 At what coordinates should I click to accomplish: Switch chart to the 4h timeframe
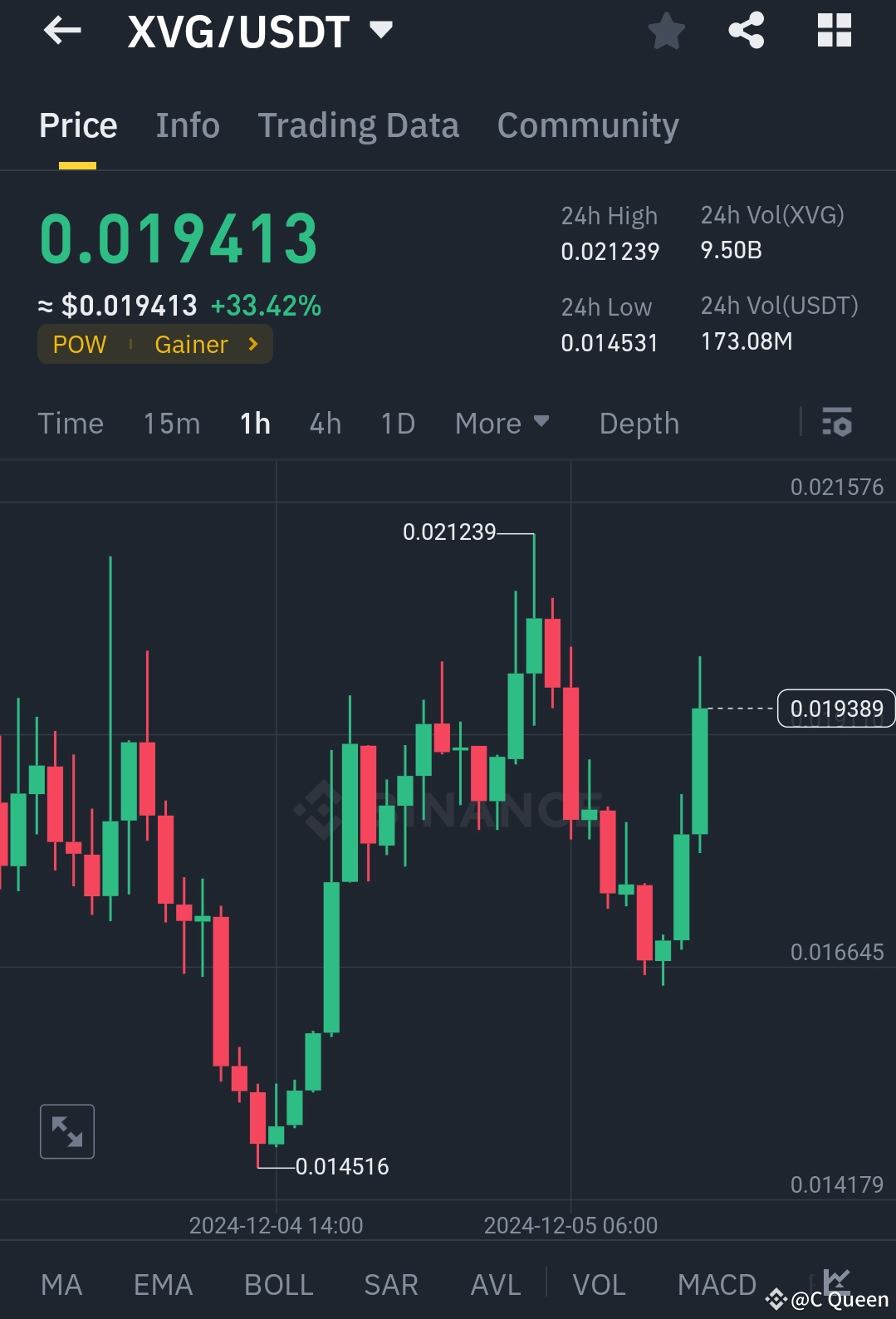325,424
